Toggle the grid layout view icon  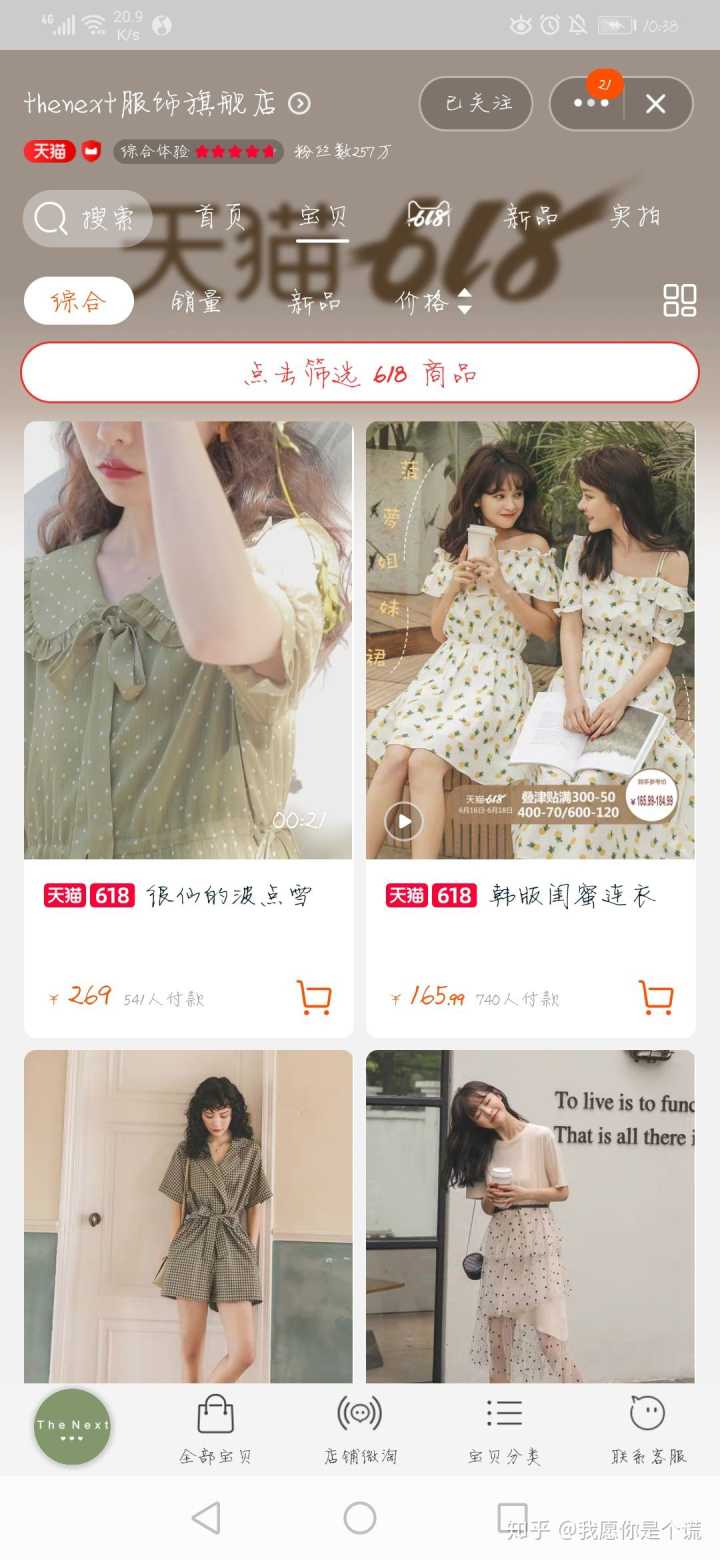point(680,300)
